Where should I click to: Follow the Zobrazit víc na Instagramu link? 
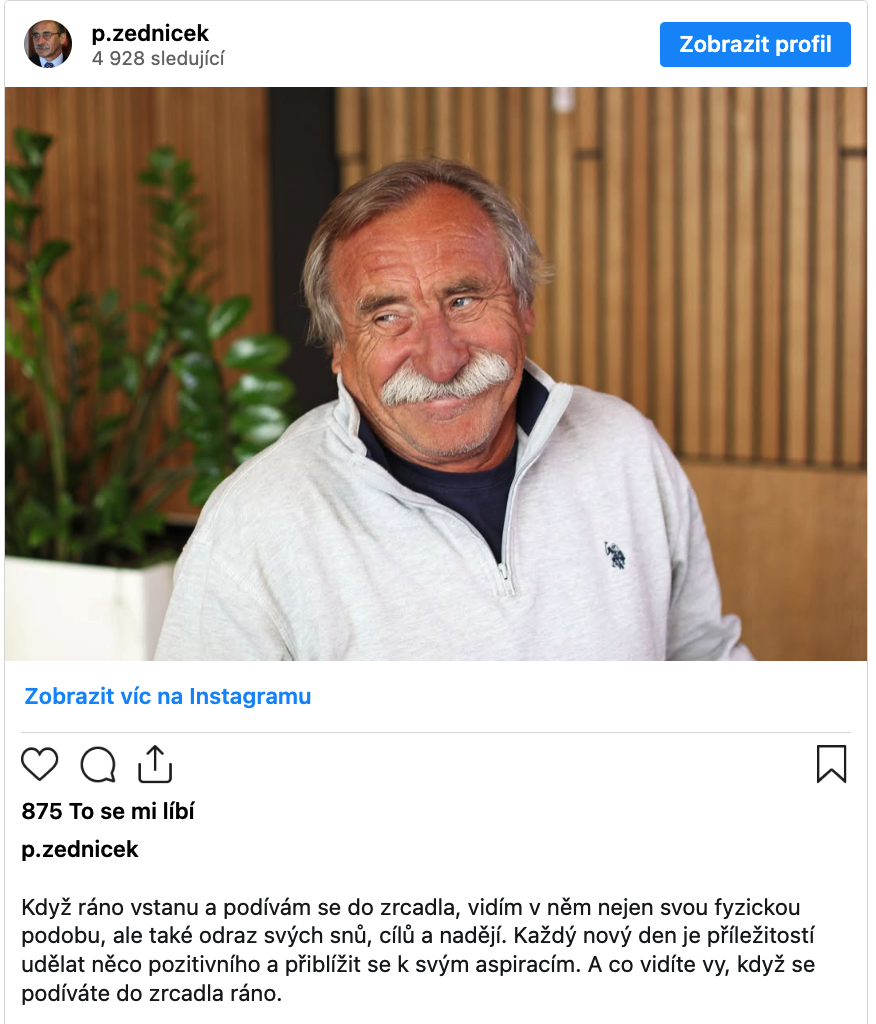pos(168,696)
